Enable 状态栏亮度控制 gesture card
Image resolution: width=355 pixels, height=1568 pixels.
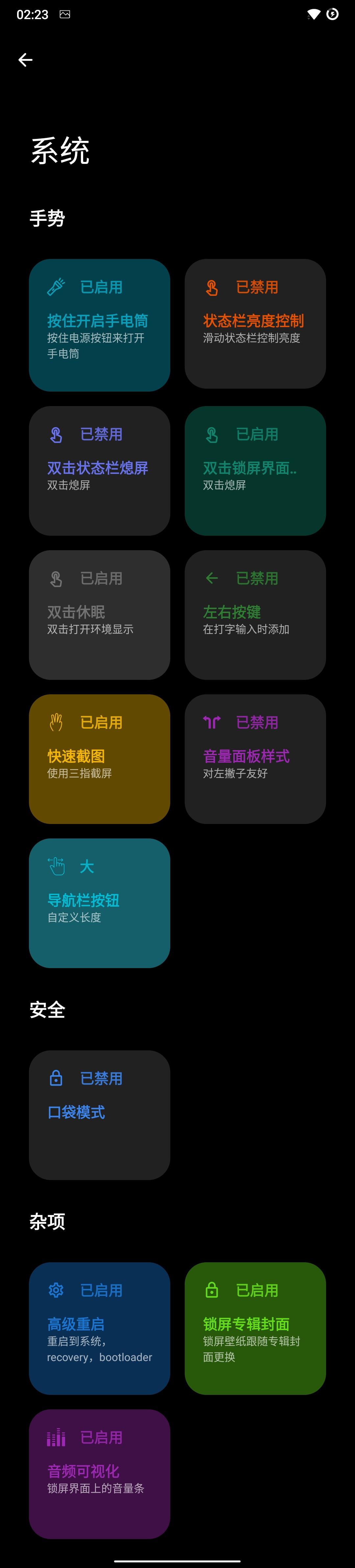(x=255, y=324)
